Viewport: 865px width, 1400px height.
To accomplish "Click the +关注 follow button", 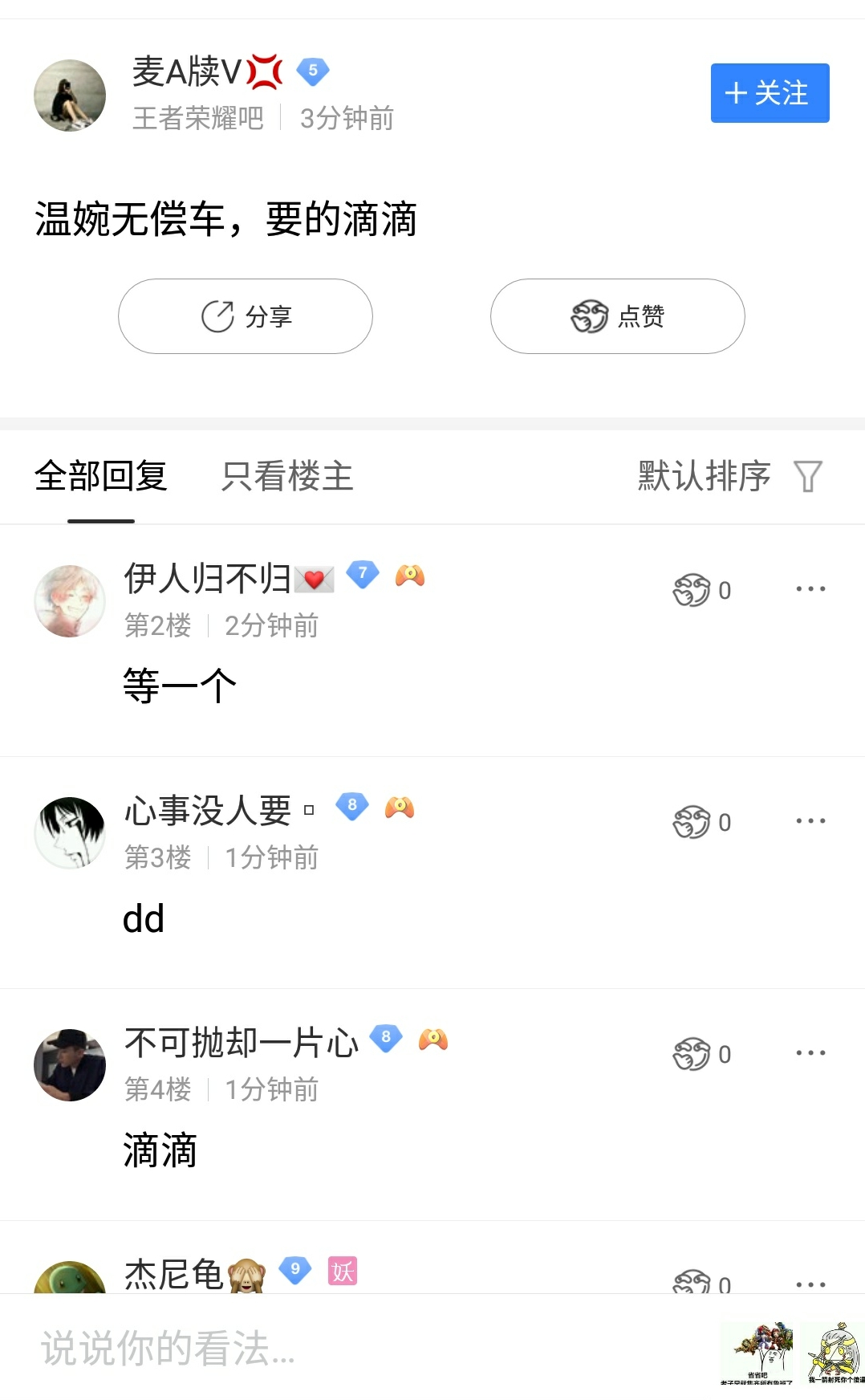I will coord(770,92).
